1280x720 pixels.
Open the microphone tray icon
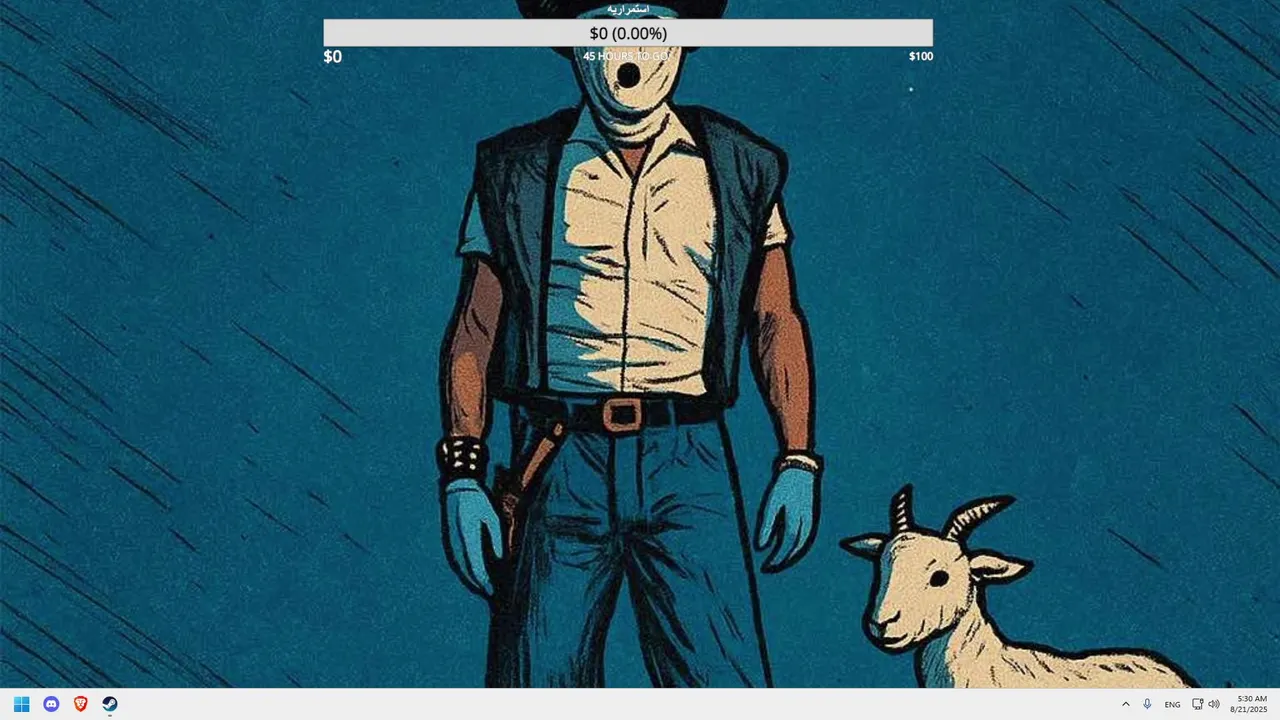1147,704
